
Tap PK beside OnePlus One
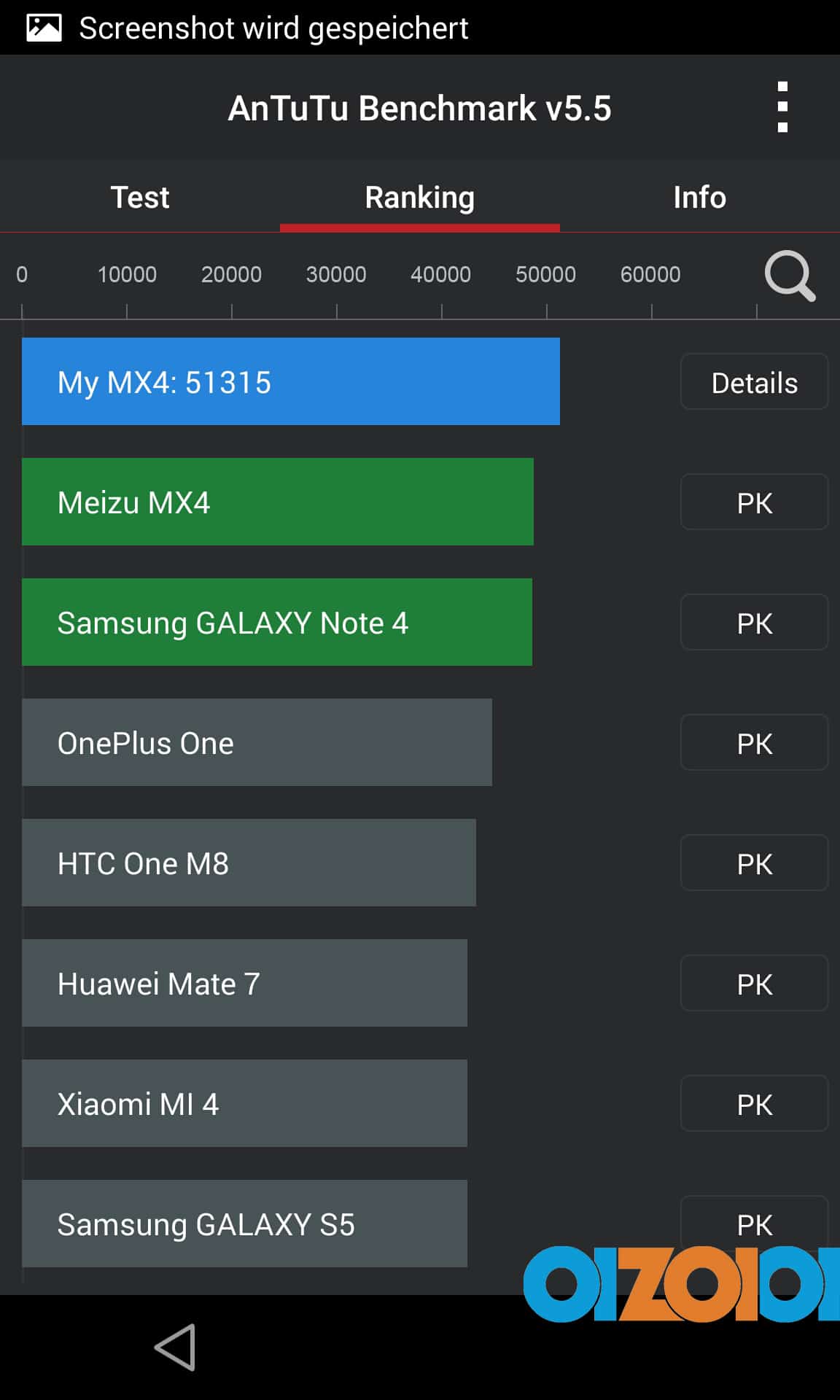pyautogui.click(x=754, y=743)
